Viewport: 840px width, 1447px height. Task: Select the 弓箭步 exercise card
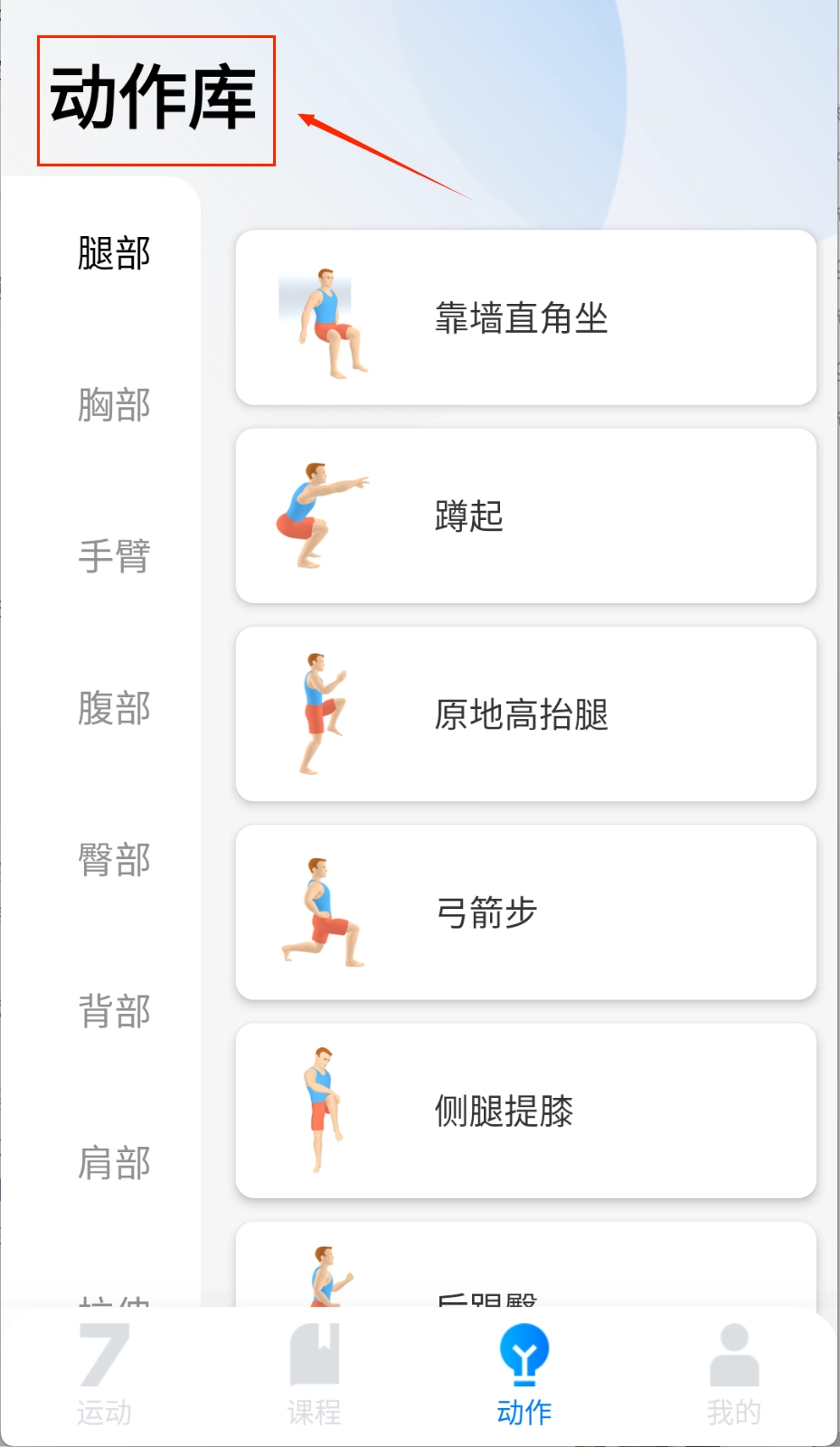525,912
